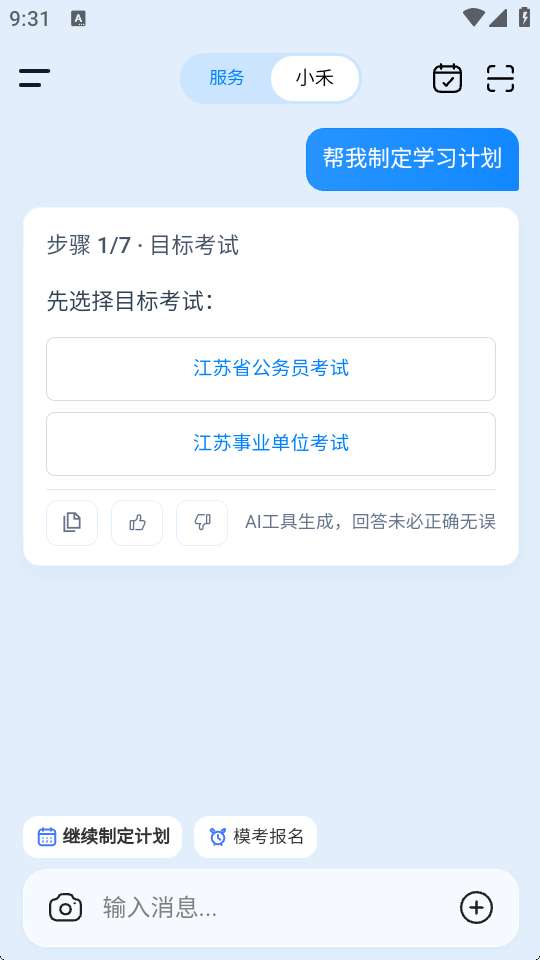This screenshot has height=960, width=540.
Task: Open the camera icon in message bar
Action: pyautogui.click(x=66, y=907)
